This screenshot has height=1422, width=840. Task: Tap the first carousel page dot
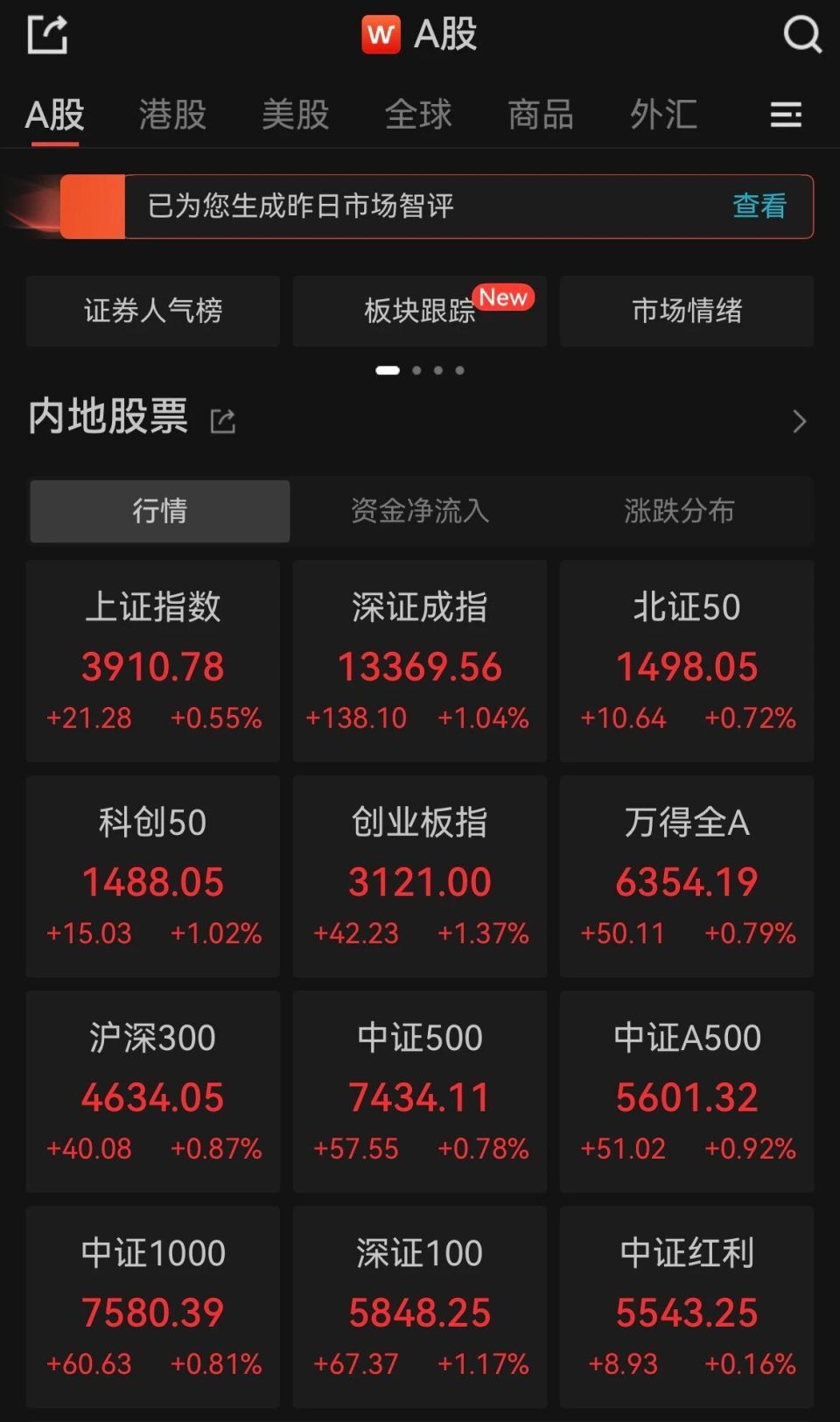387,369
